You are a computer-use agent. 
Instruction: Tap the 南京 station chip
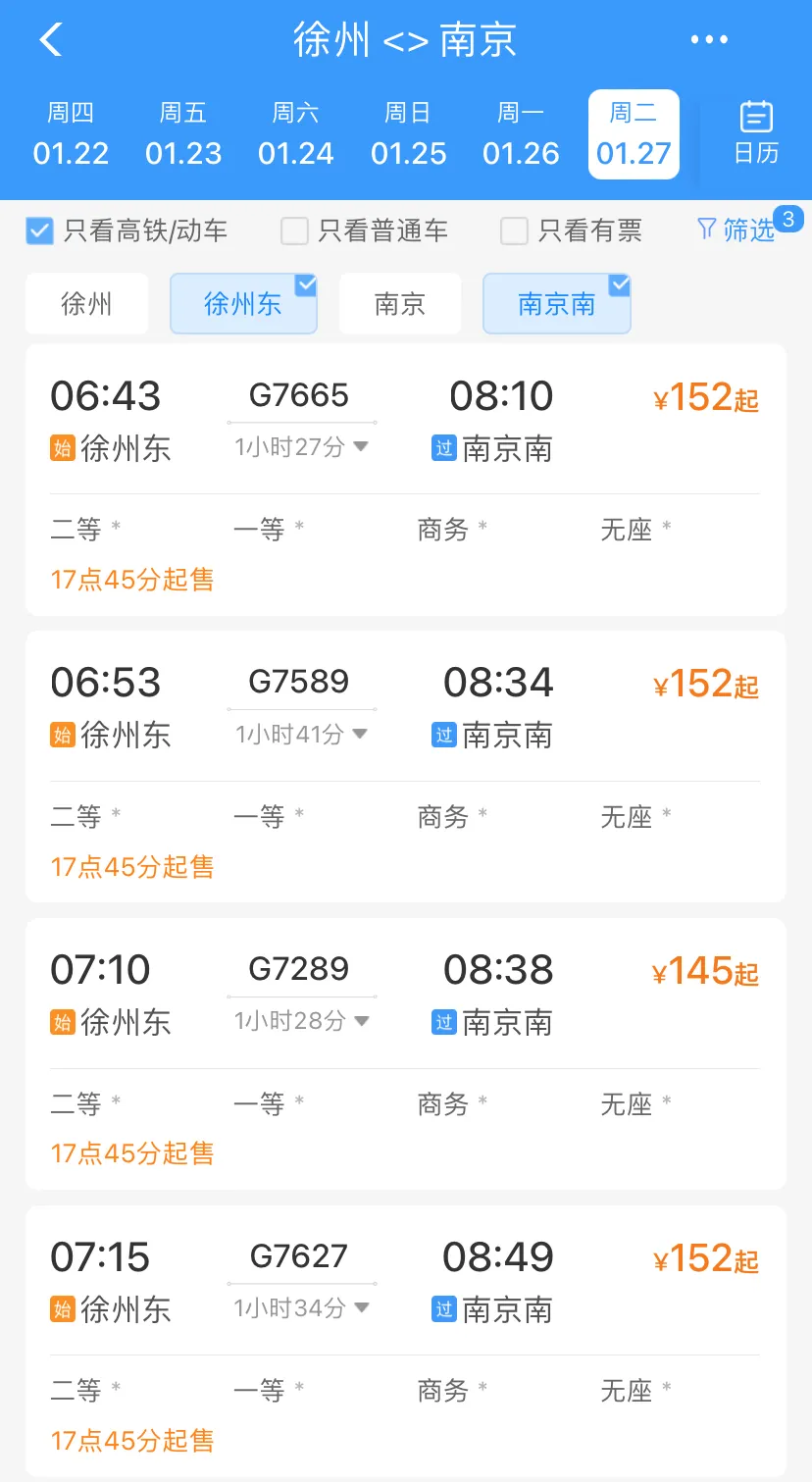pos(400,304)
